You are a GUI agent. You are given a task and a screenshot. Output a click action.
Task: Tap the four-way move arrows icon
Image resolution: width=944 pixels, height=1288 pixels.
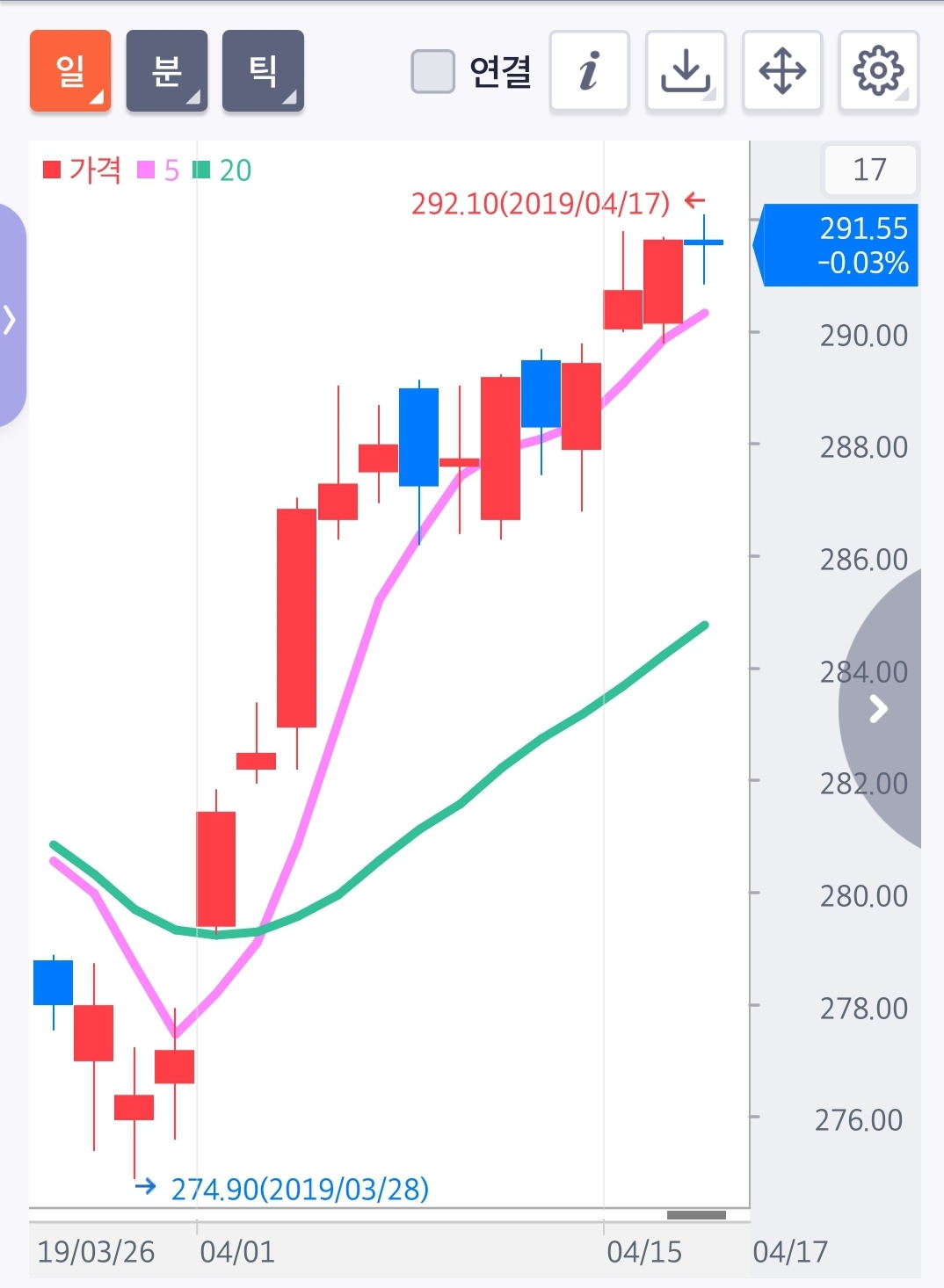(x=782, y=71)
